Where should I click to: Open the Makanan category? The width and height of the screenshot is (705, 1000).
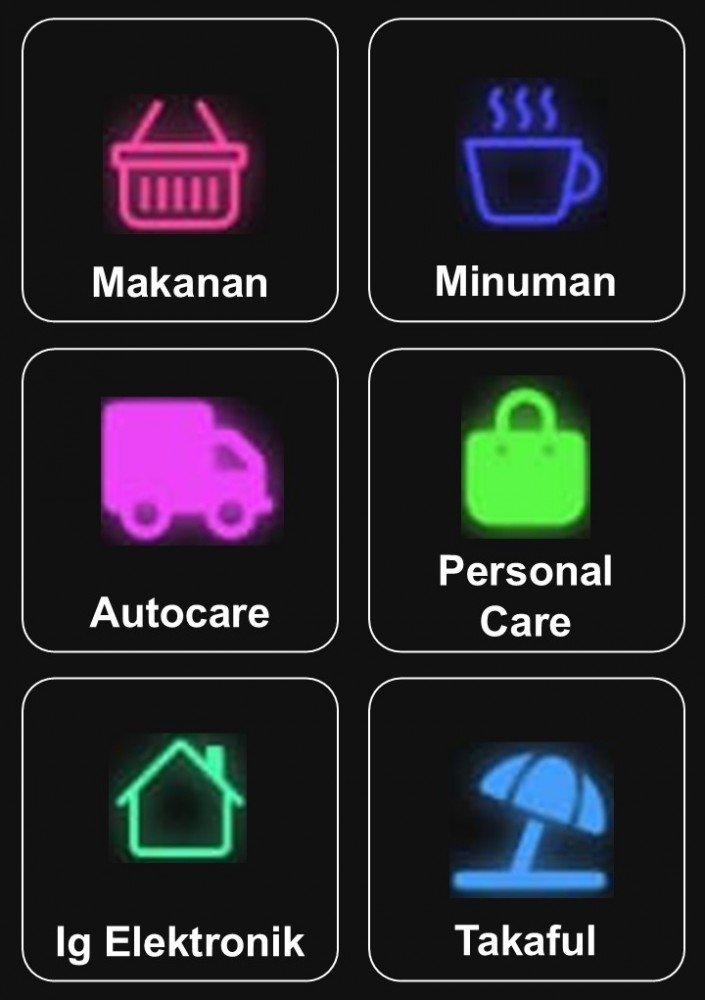pyautogui.click(x=180, y=171)
